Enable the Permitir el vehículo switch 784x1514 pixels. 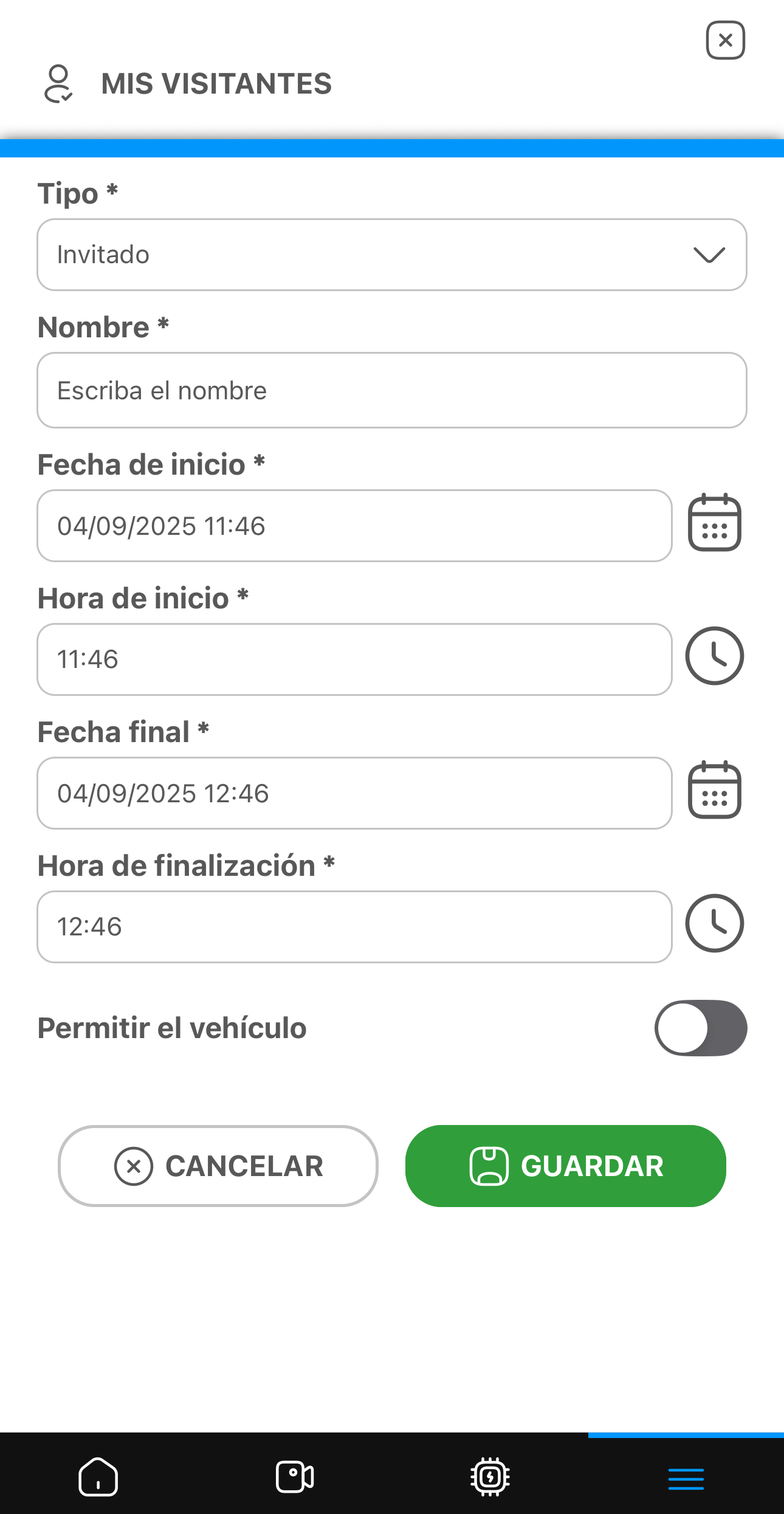700,1028
